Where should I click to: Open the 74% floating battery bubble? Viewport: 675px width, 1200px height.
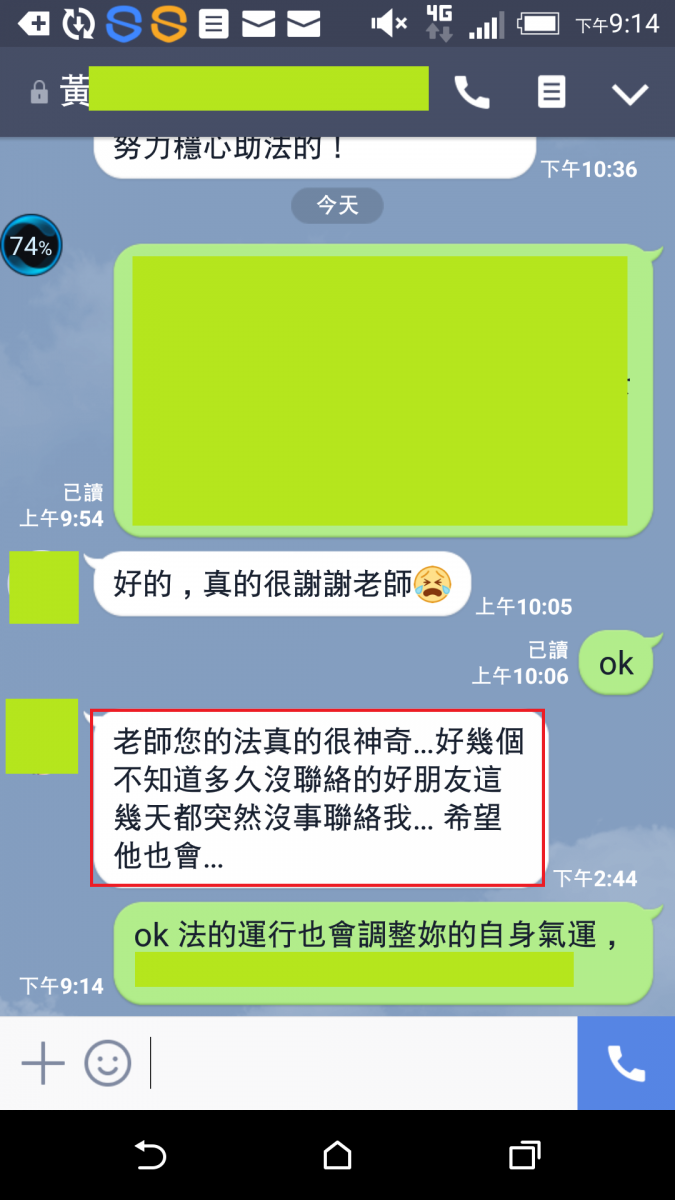32,245
